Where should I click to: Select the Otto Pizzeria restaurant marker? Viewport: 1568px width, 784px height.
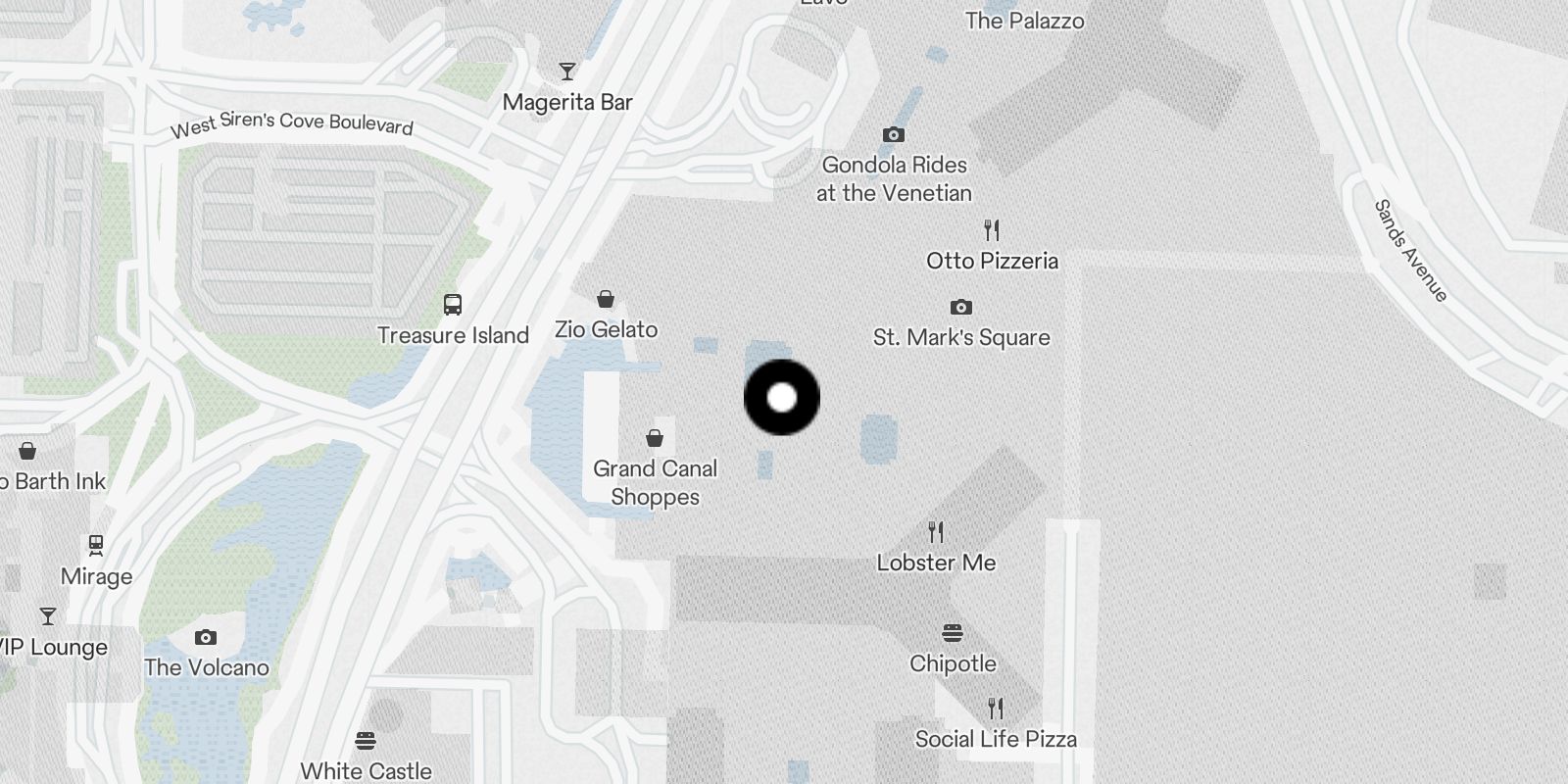(x=992, y=230)
